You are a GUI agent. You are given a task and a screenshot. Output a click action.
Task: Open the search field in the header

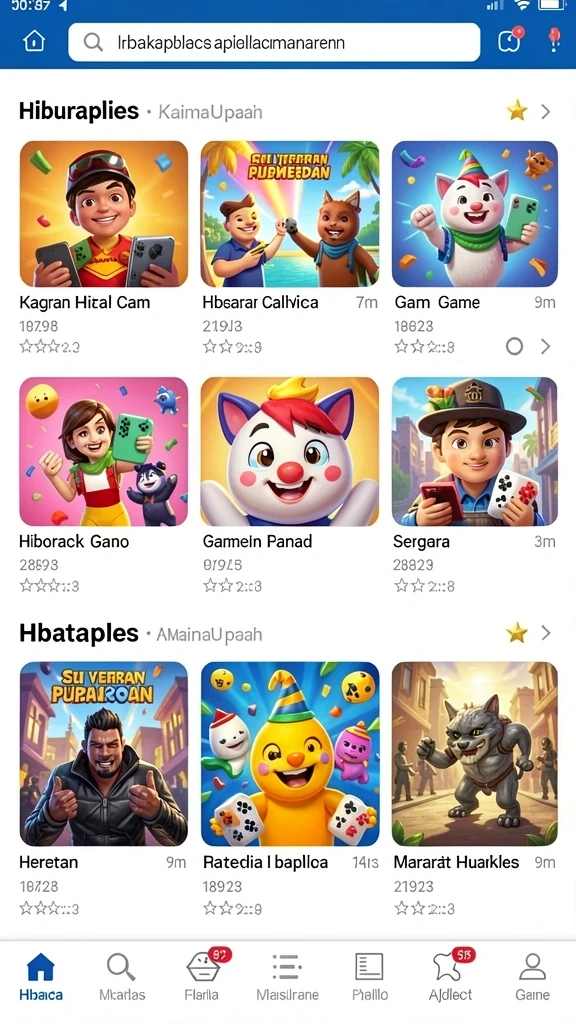click(x=274, y=43)
